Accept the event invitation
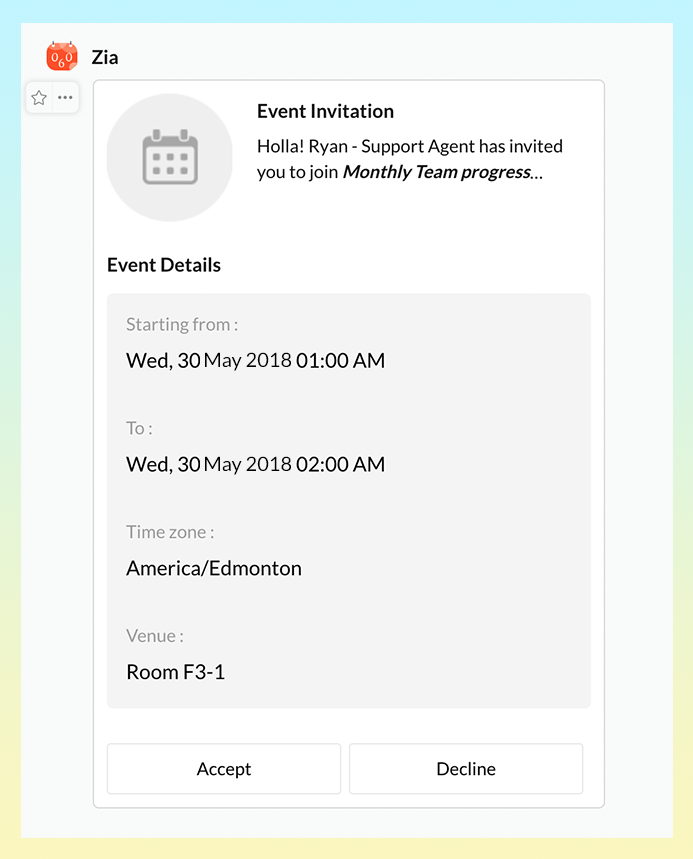Screen dimensions: 693x859 click(224, 769)
